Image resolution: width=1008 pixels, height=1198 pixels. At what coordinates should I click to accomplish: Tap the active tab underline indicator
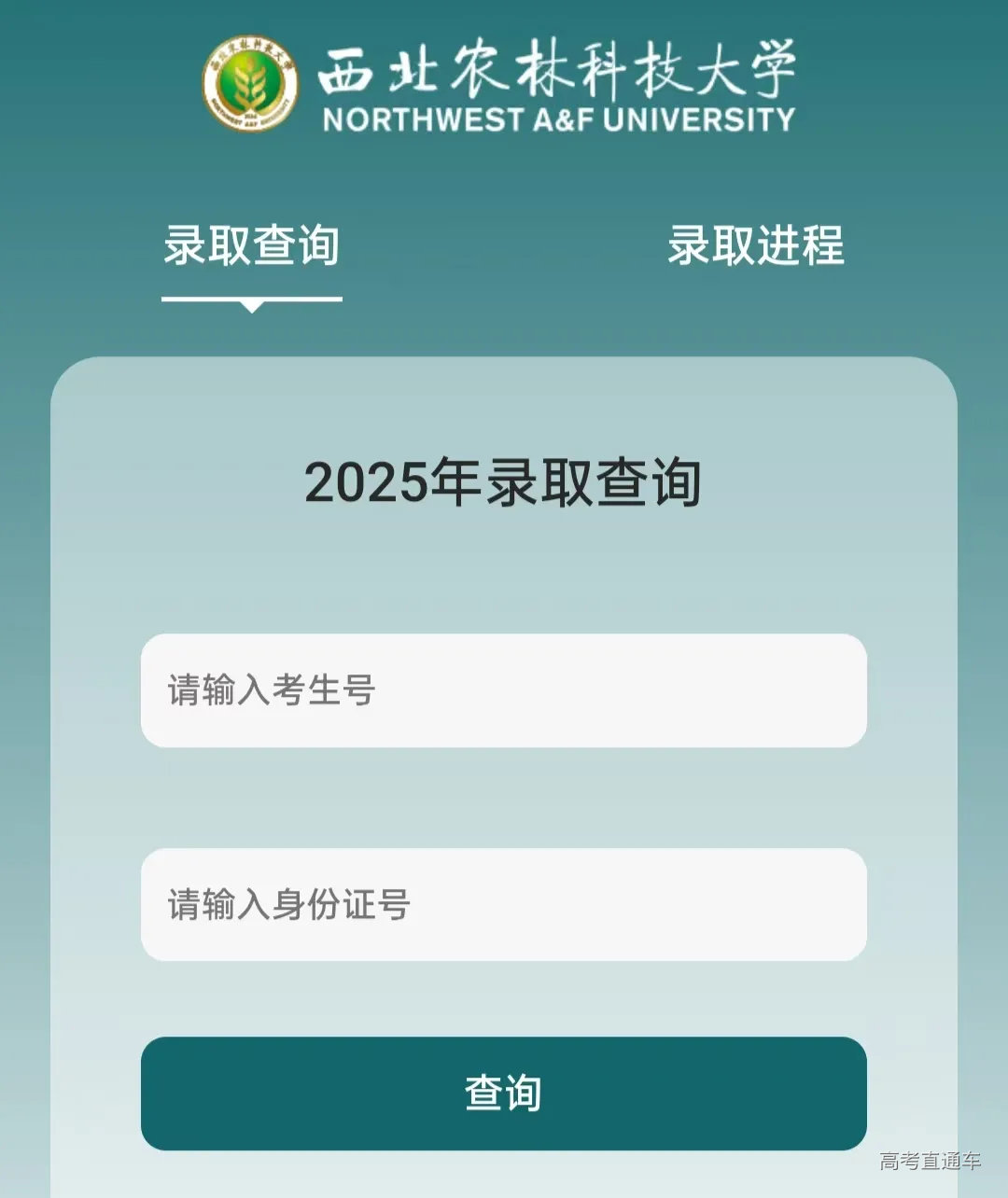click(x=250, y=297)
